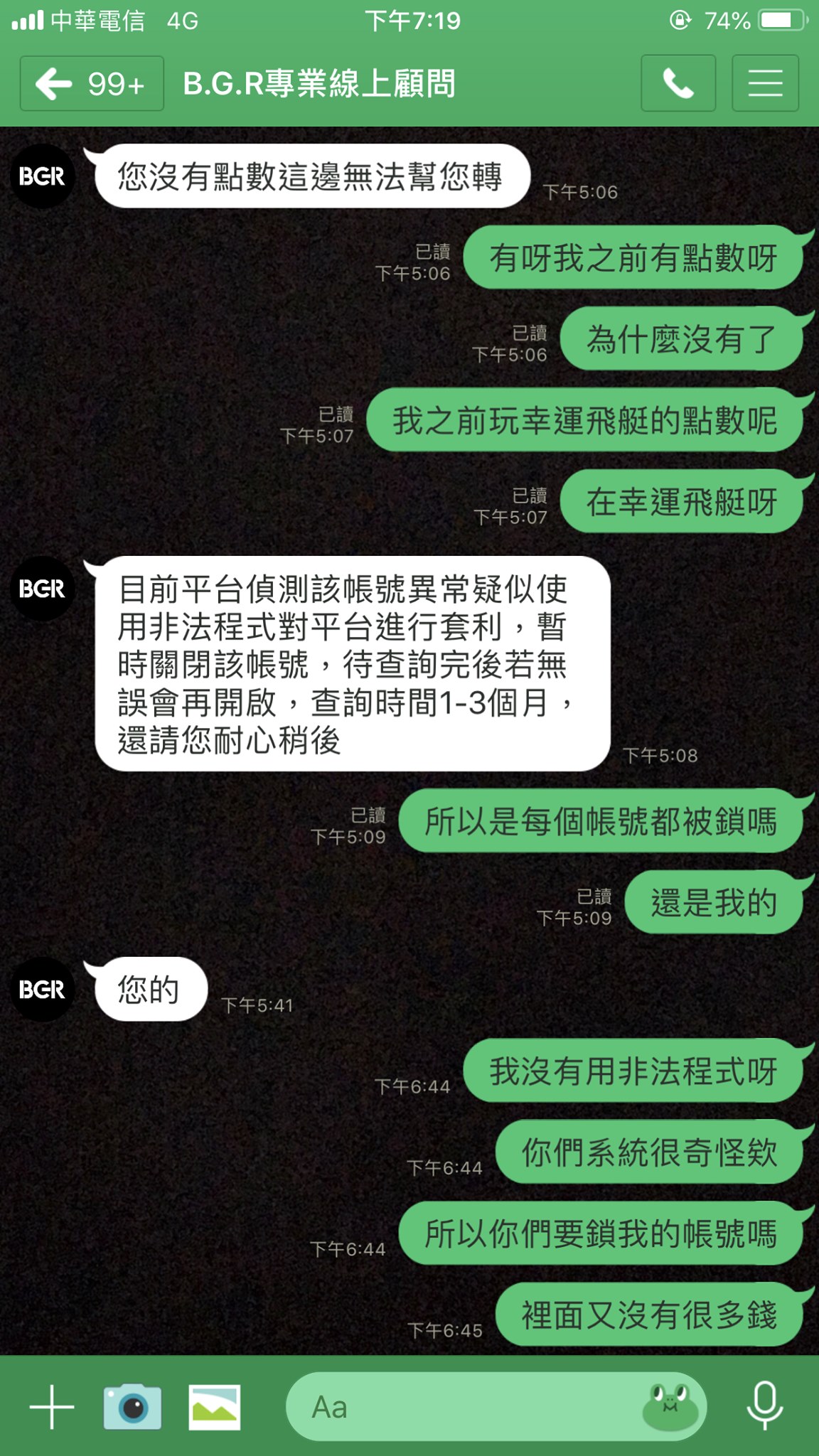The width and height of the screenshot is (819, 1456).
Task: Open BGR profile from the top avatar
Action: tap(43, 176)
